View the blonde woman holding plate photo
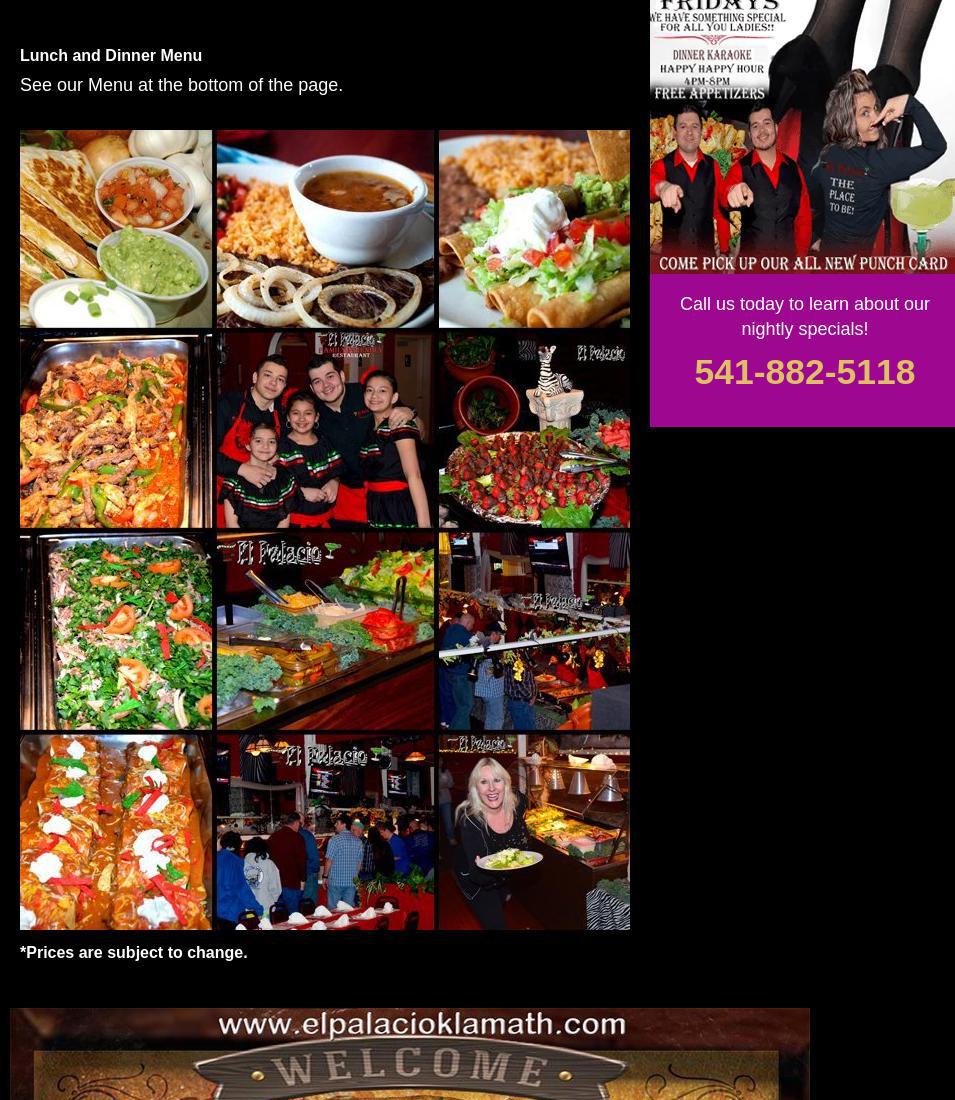 point(534,832)
